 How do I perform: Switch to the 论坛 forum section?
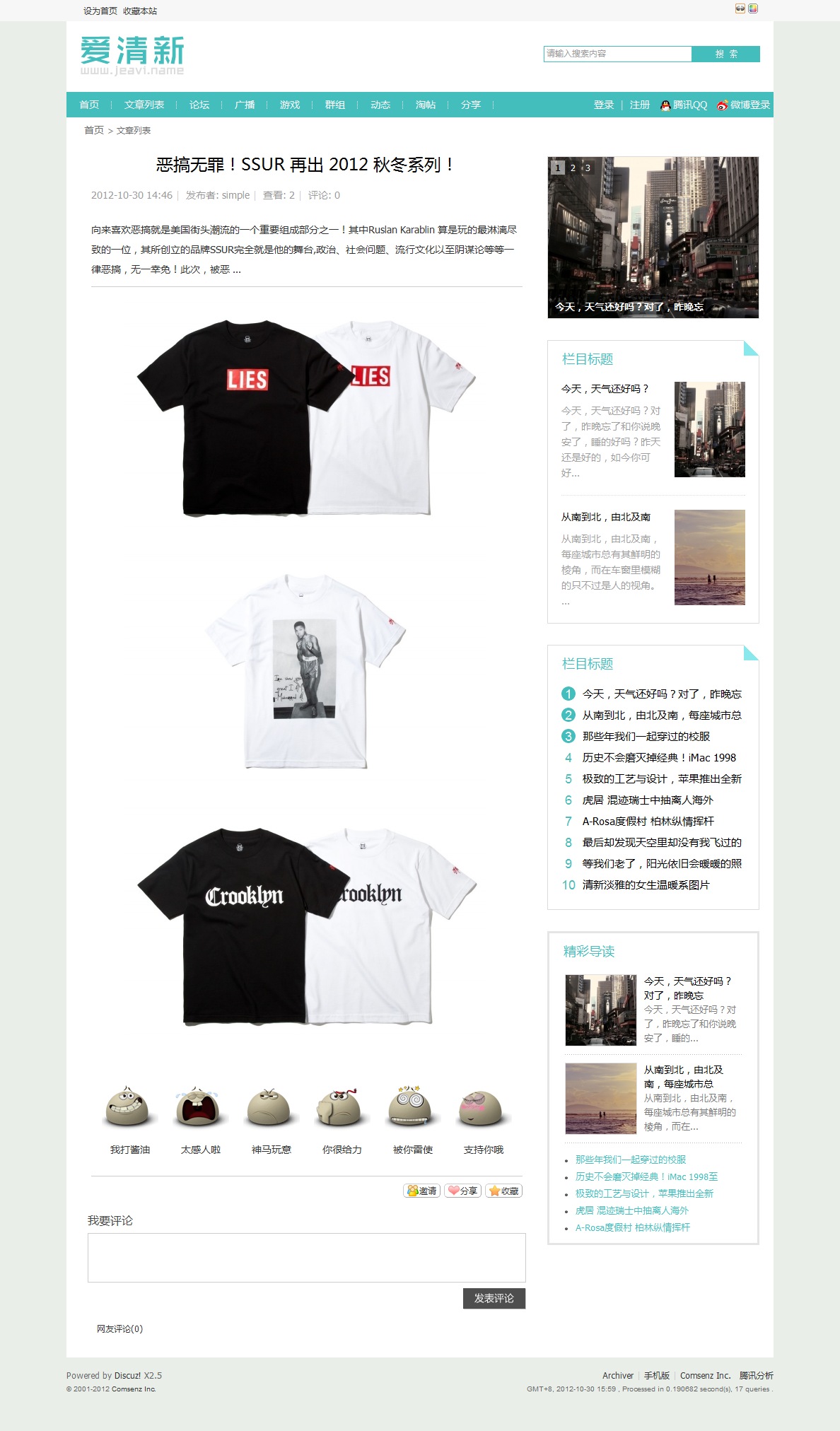click(199, 105)
